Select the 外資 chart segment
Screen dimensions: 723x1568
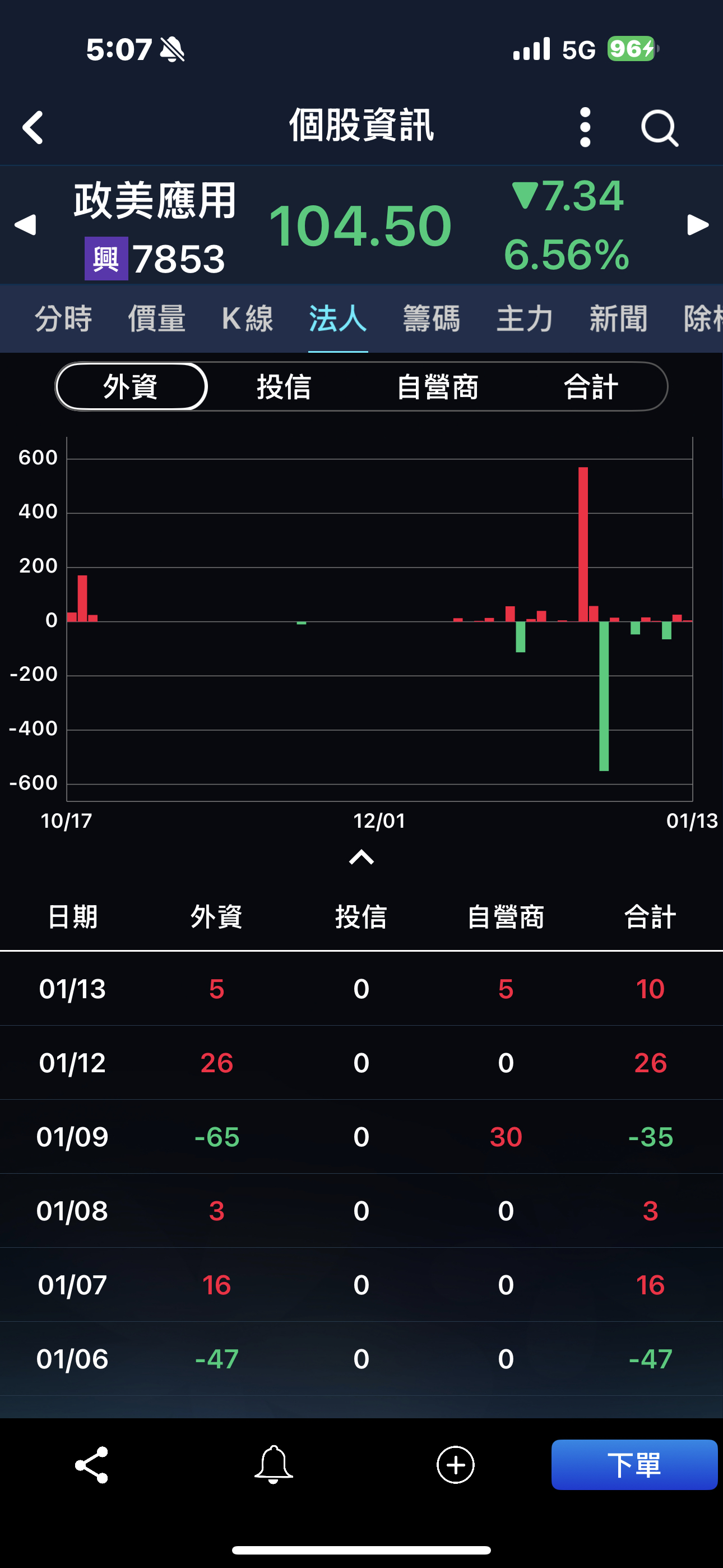tap(132, 386)
